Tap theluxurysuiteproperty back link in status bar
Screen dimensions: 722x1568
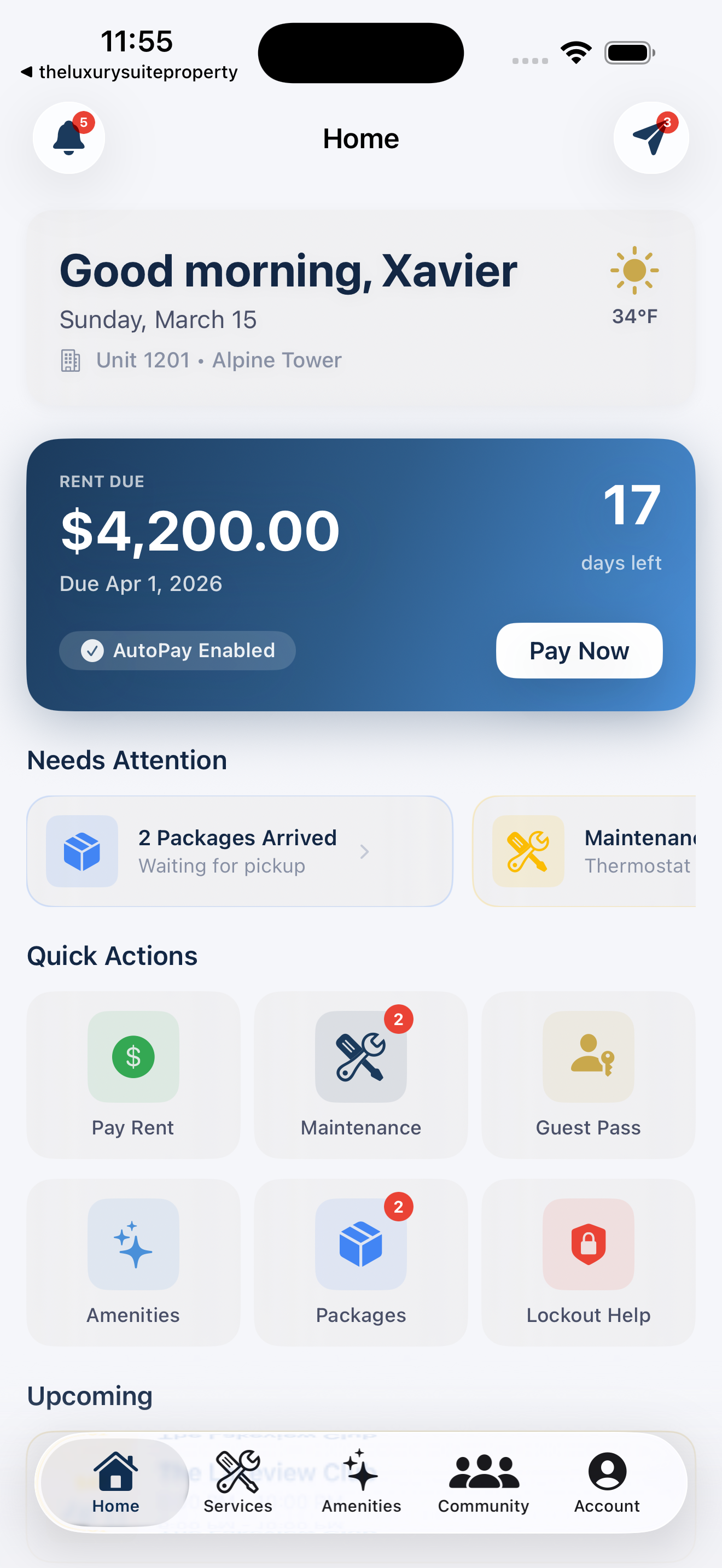click(130, 72)
